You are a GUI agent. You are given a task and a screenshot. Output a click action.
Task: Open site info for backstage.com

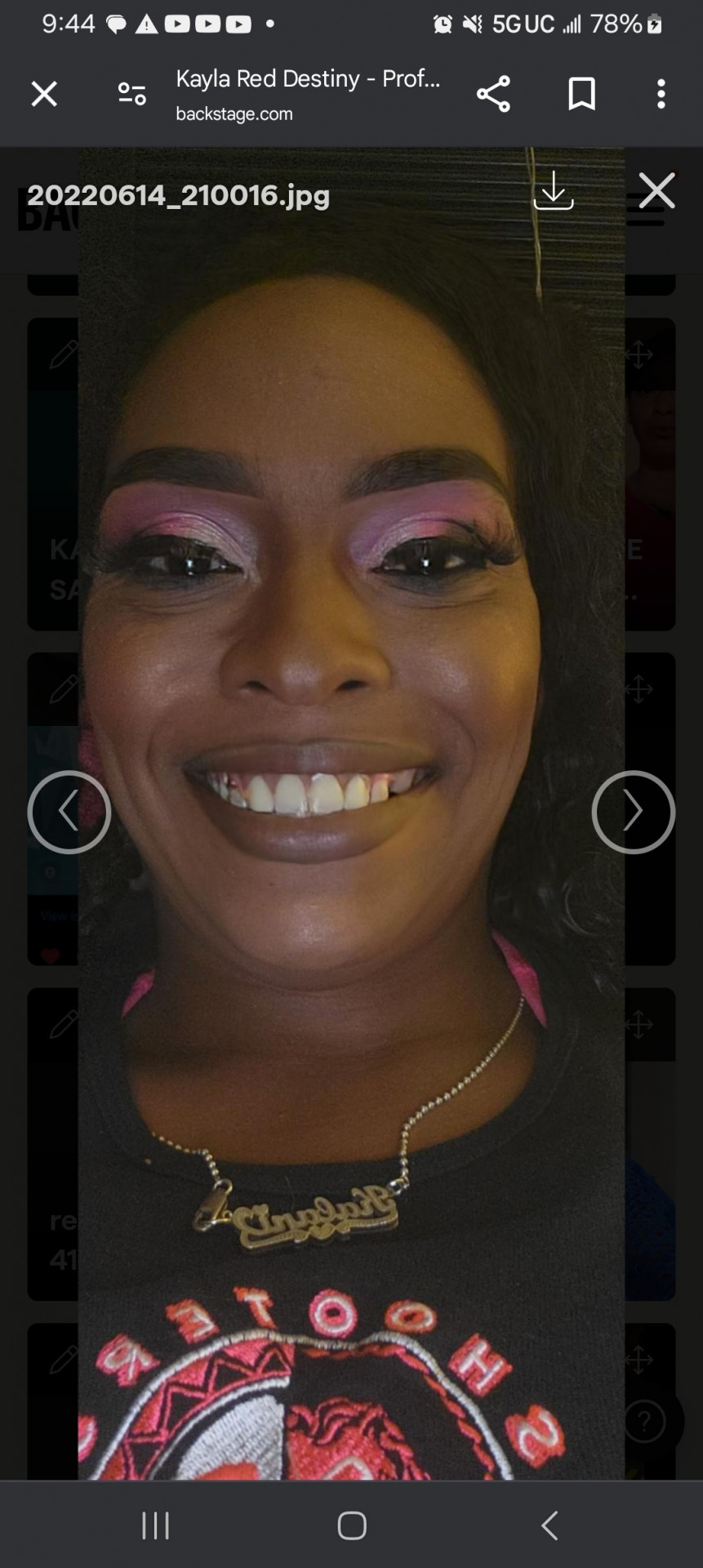[x=131, y=94]
